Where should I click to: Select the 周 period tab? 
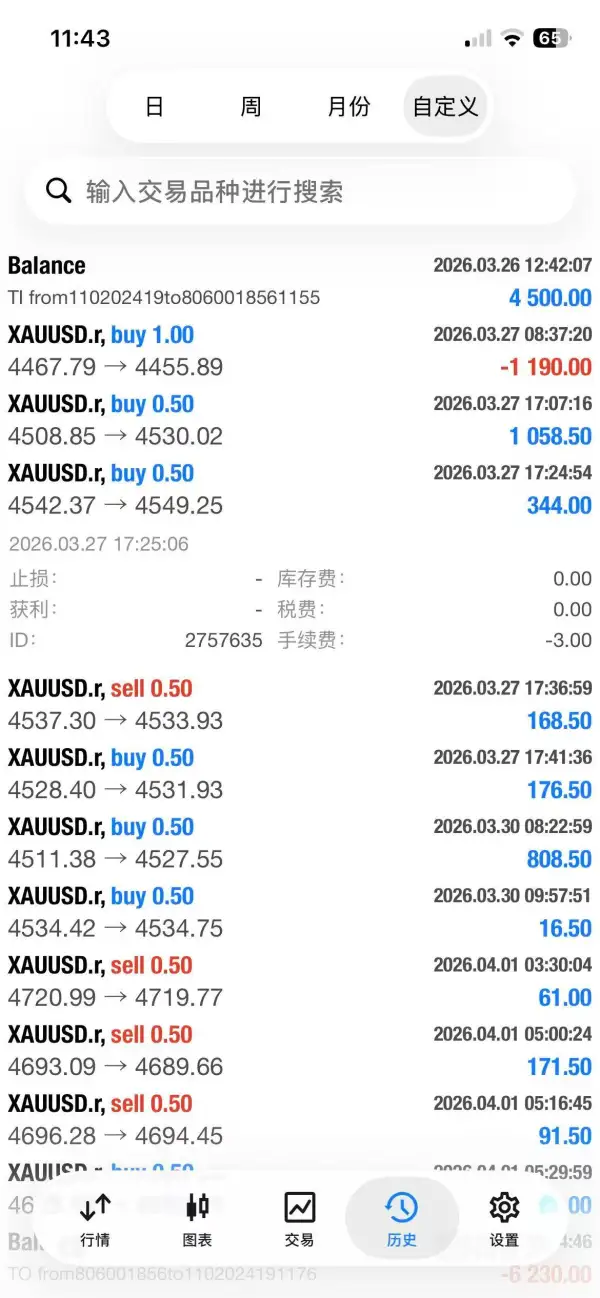click(251, 106)
